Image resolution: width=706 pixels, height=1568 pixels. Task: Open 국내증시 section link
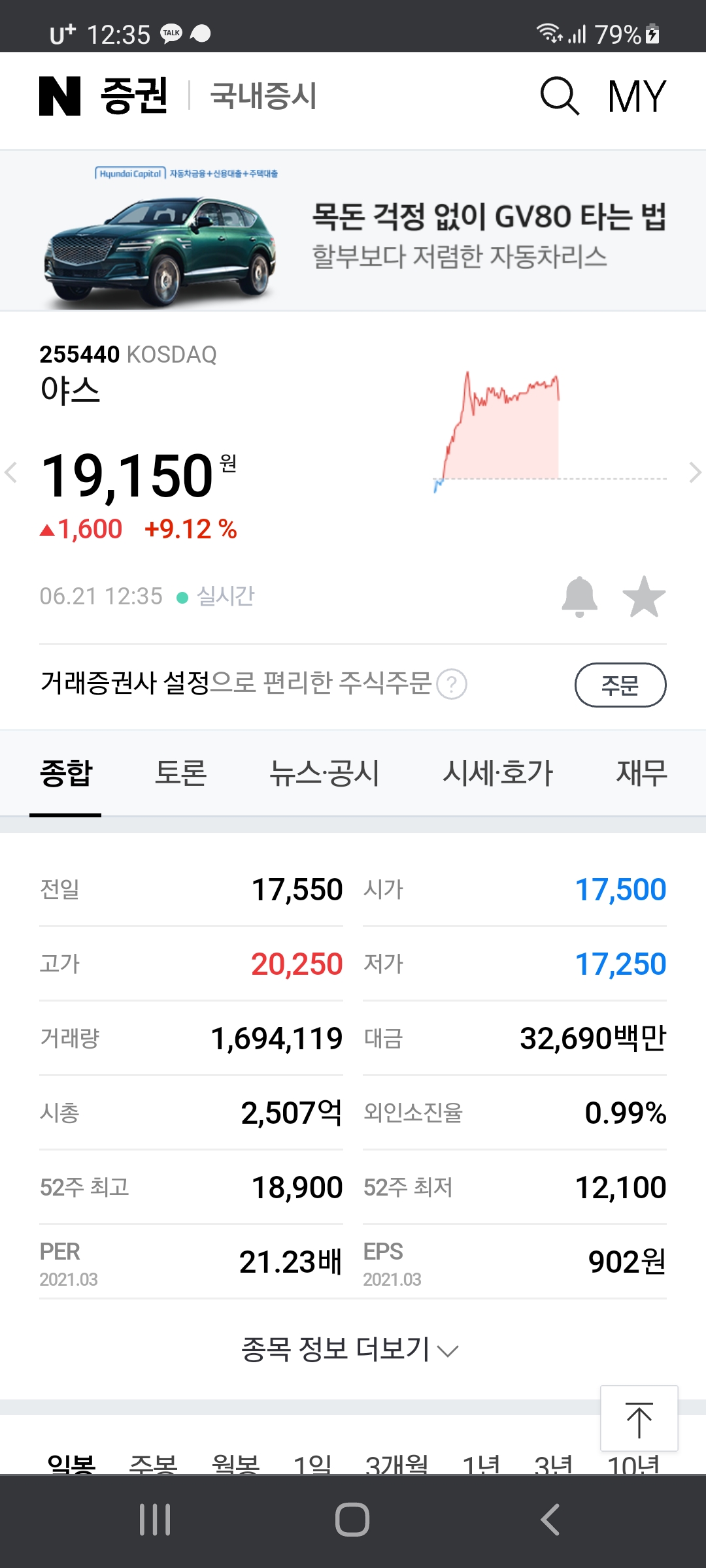(263, 96)
